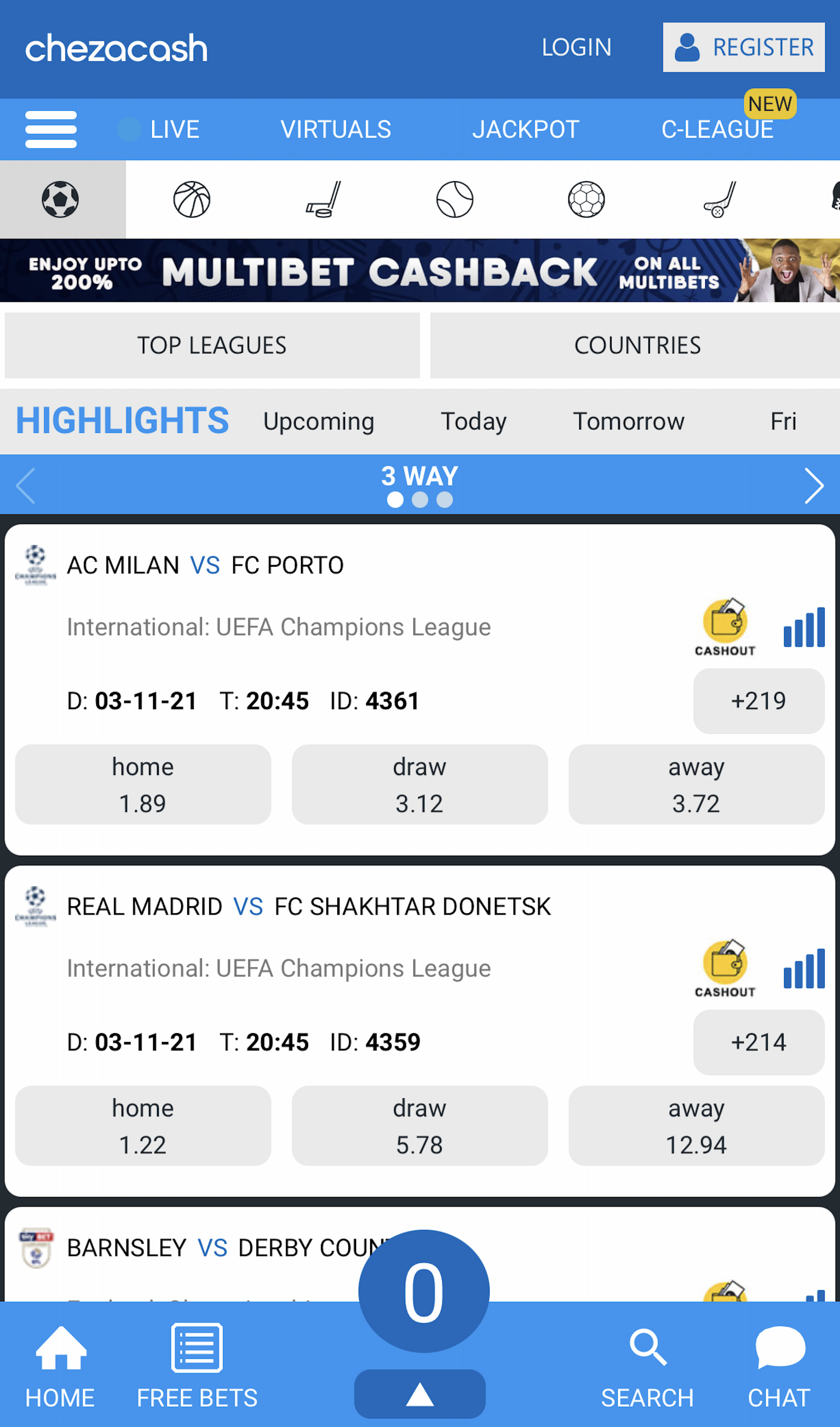Open the REGISTER button
The height and width of the screenshot is (1427, 840).
click(x=743, y=48)
